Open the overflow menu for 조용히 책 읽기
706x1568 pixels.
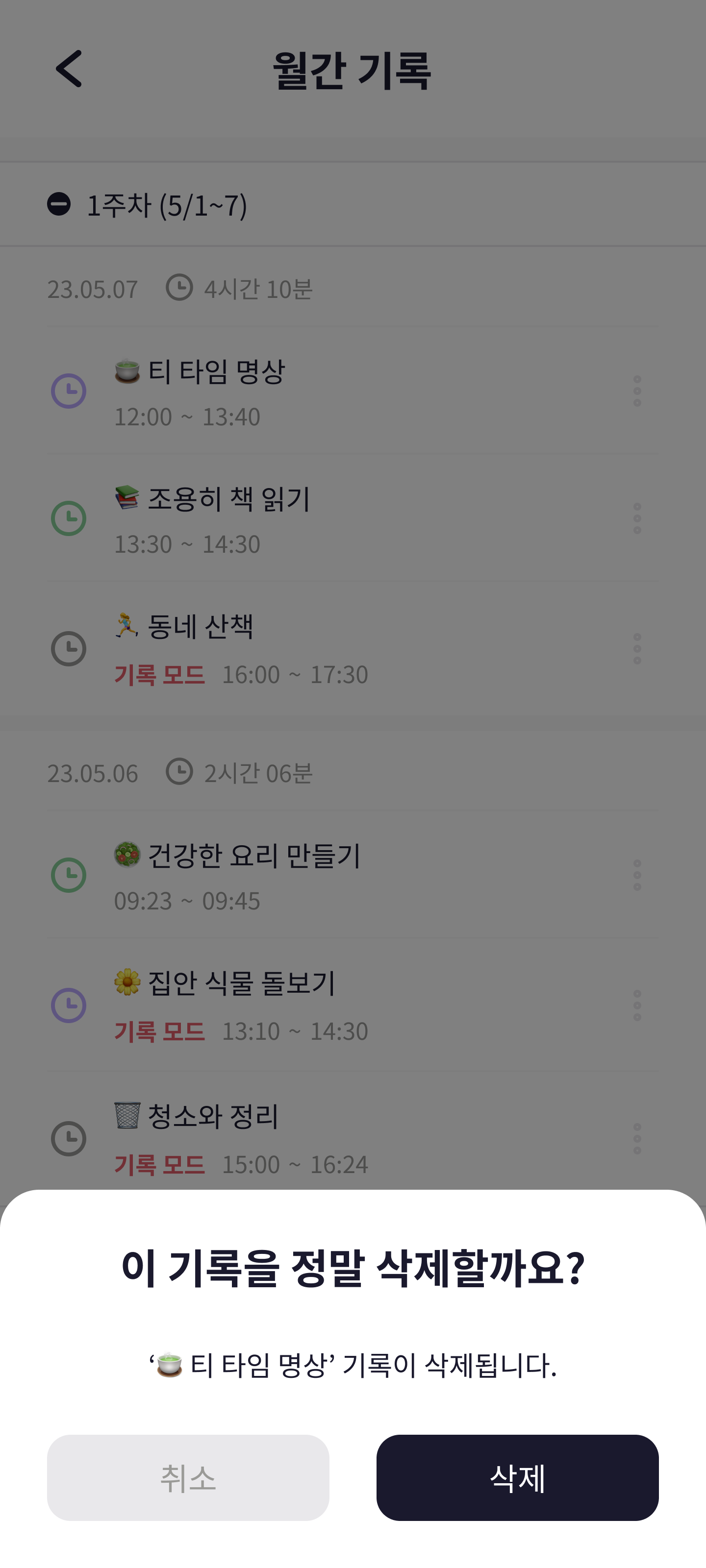point(637,518)
